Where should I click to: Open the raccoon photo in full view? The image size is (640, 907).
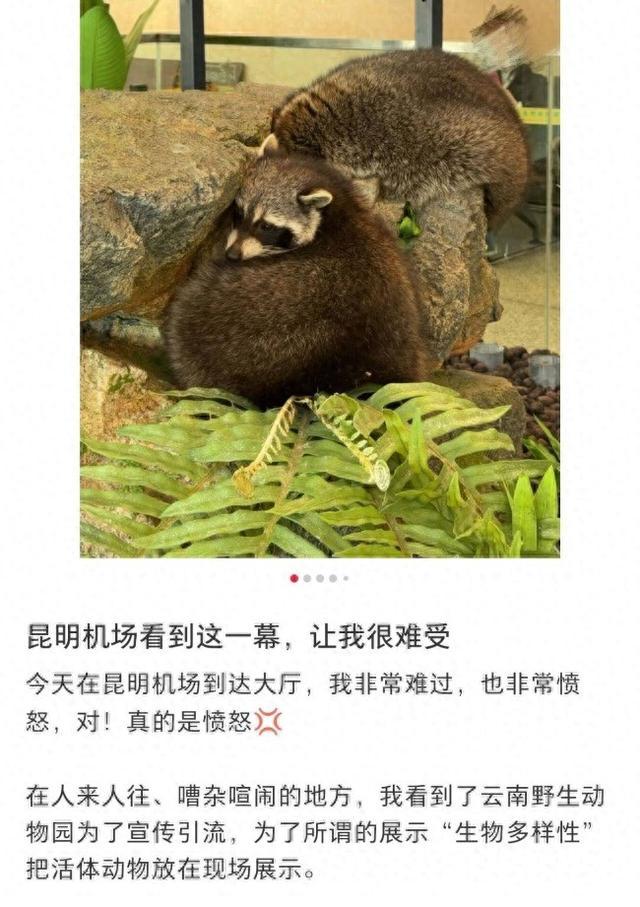320,278
